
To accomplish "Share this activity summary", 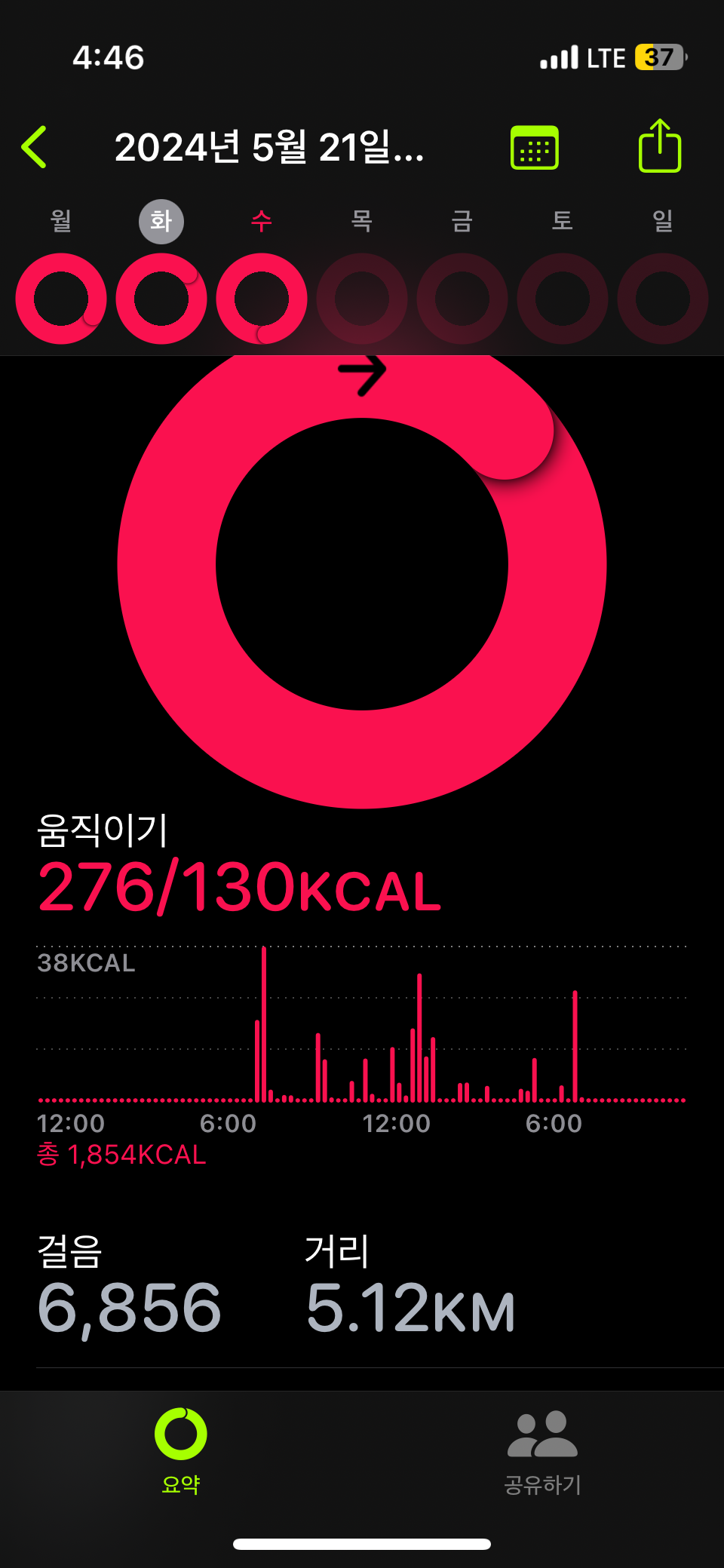I will pos(660,146).
